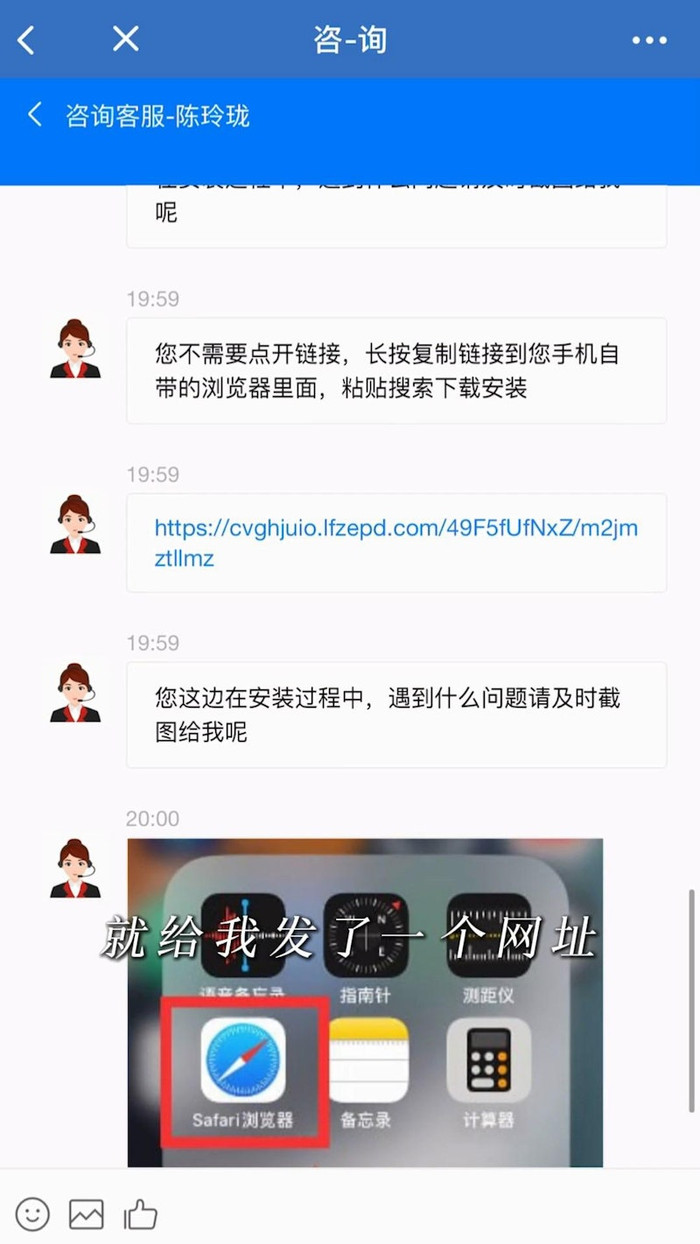Open the emoji picker
700x1244 pixels.
coord(32,1214)
